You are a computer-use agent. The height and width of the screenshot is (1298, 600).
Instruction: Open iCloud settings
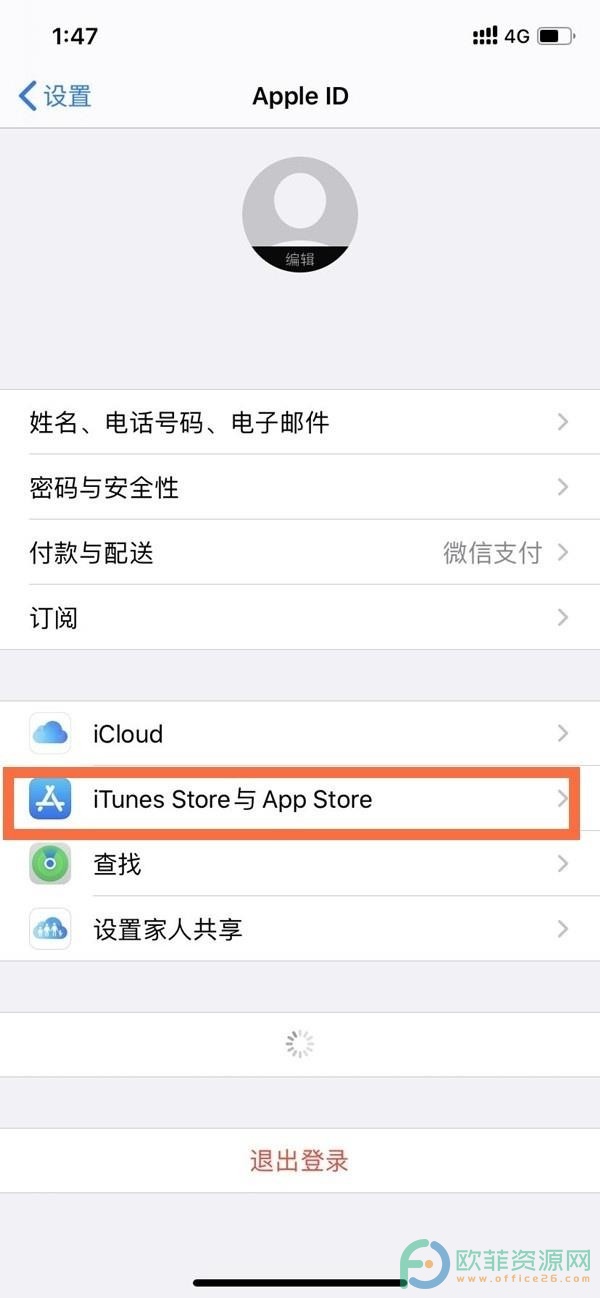click(x=299, y=733)
